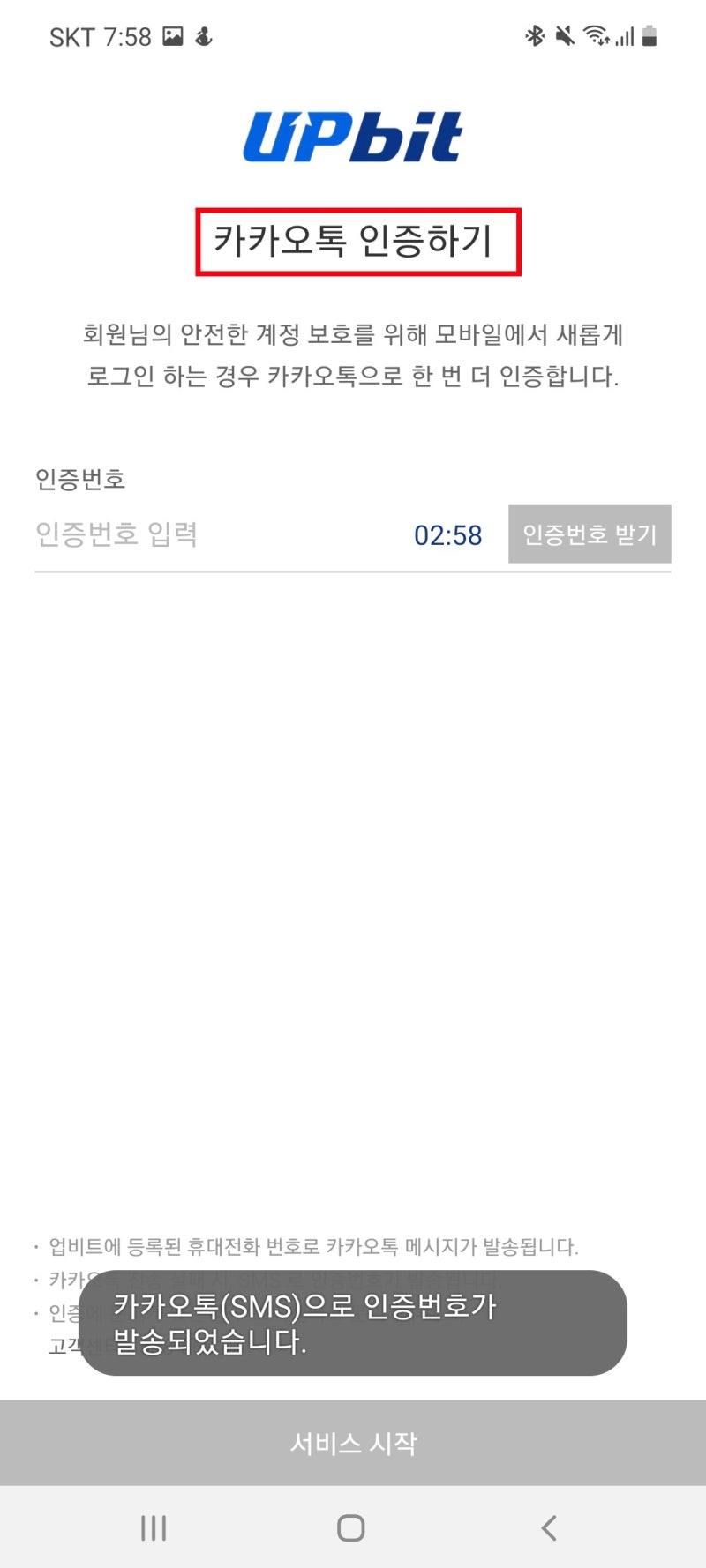This screenshot has height=1568, width=706.
Task: Tap the 업비트에 등록된 휴대전화 notice text
Action: pos(304,1247)
